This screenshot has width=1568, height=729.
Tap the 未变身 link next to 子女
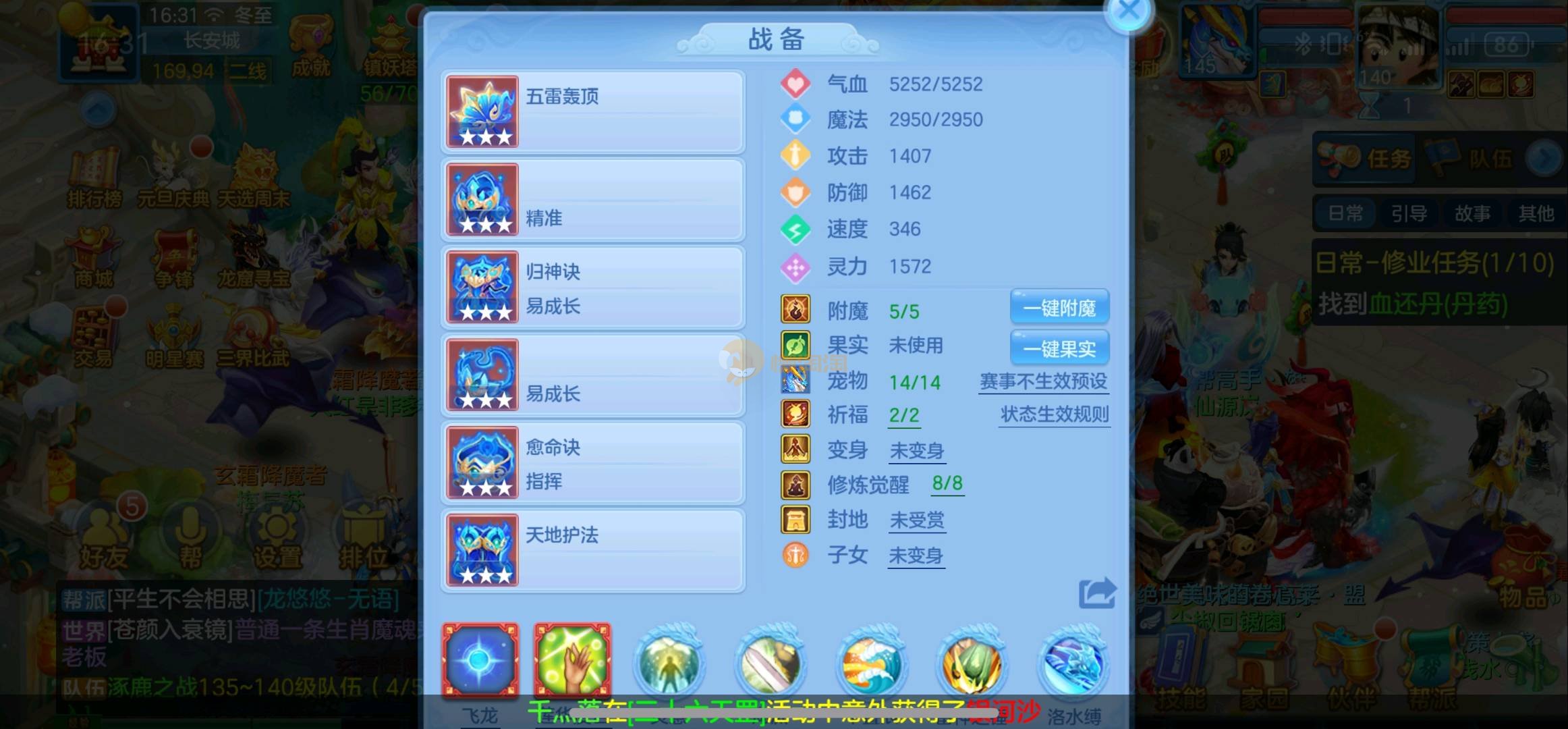(x=916, y=556)
